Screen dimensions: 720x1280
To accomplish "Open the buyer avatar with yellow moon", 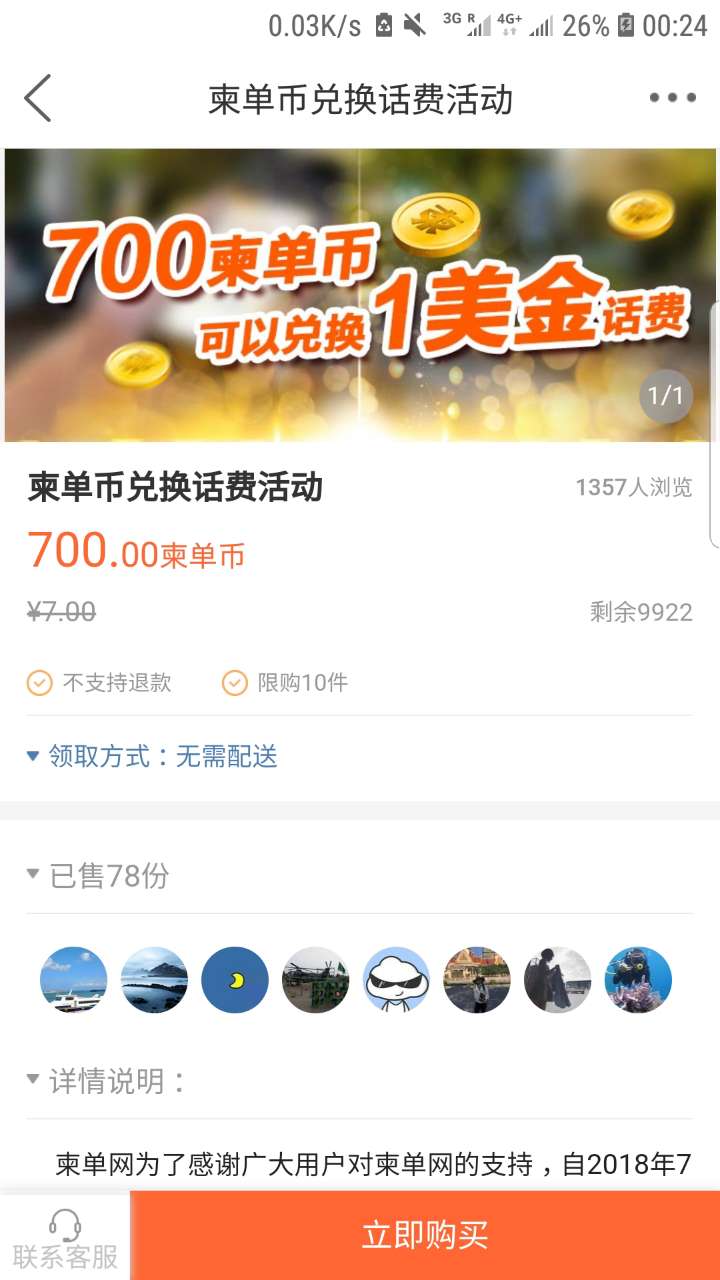I will tap(235, 980).
